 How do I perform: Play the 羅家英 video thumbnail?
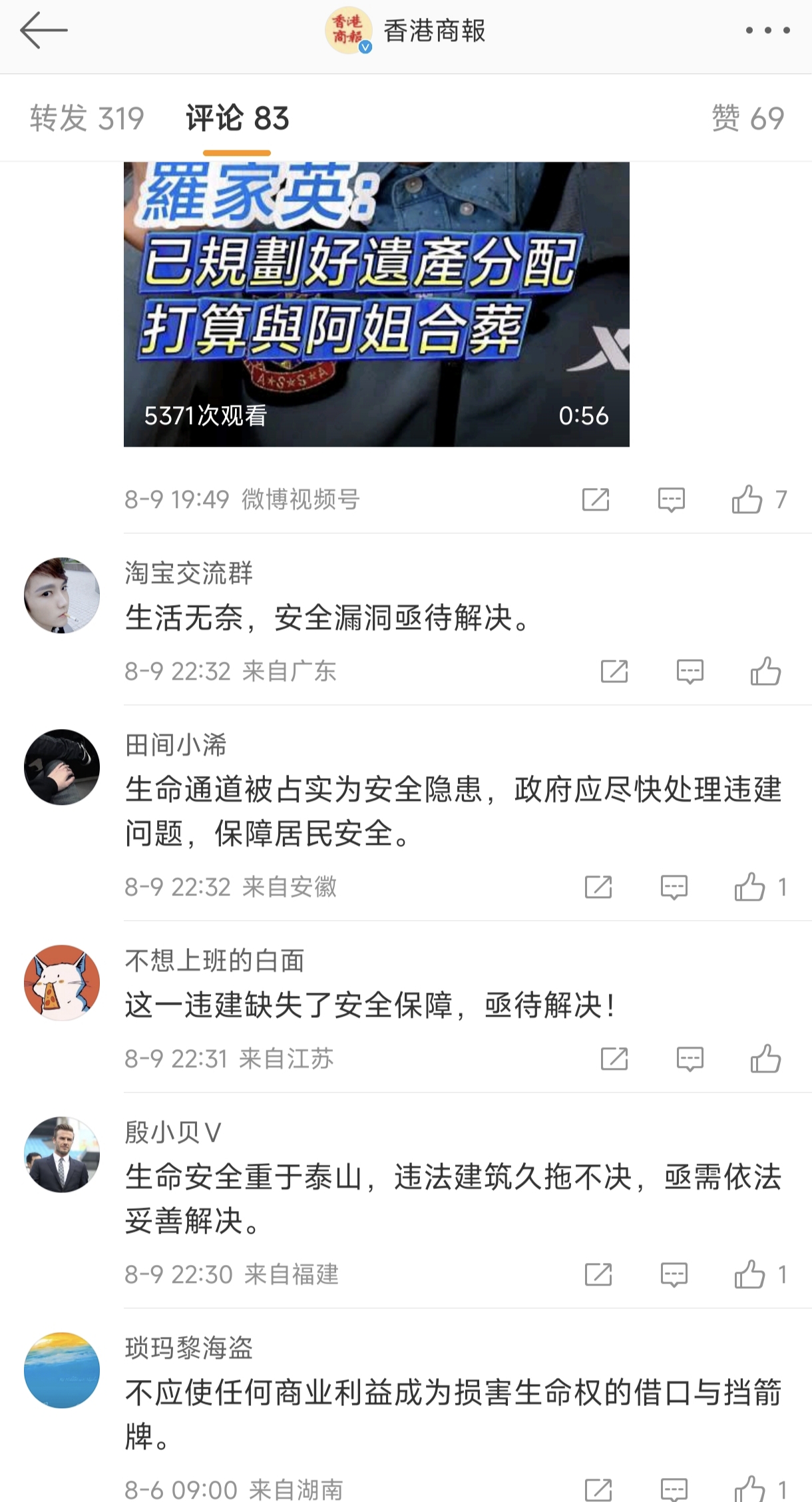coord(376,304)
